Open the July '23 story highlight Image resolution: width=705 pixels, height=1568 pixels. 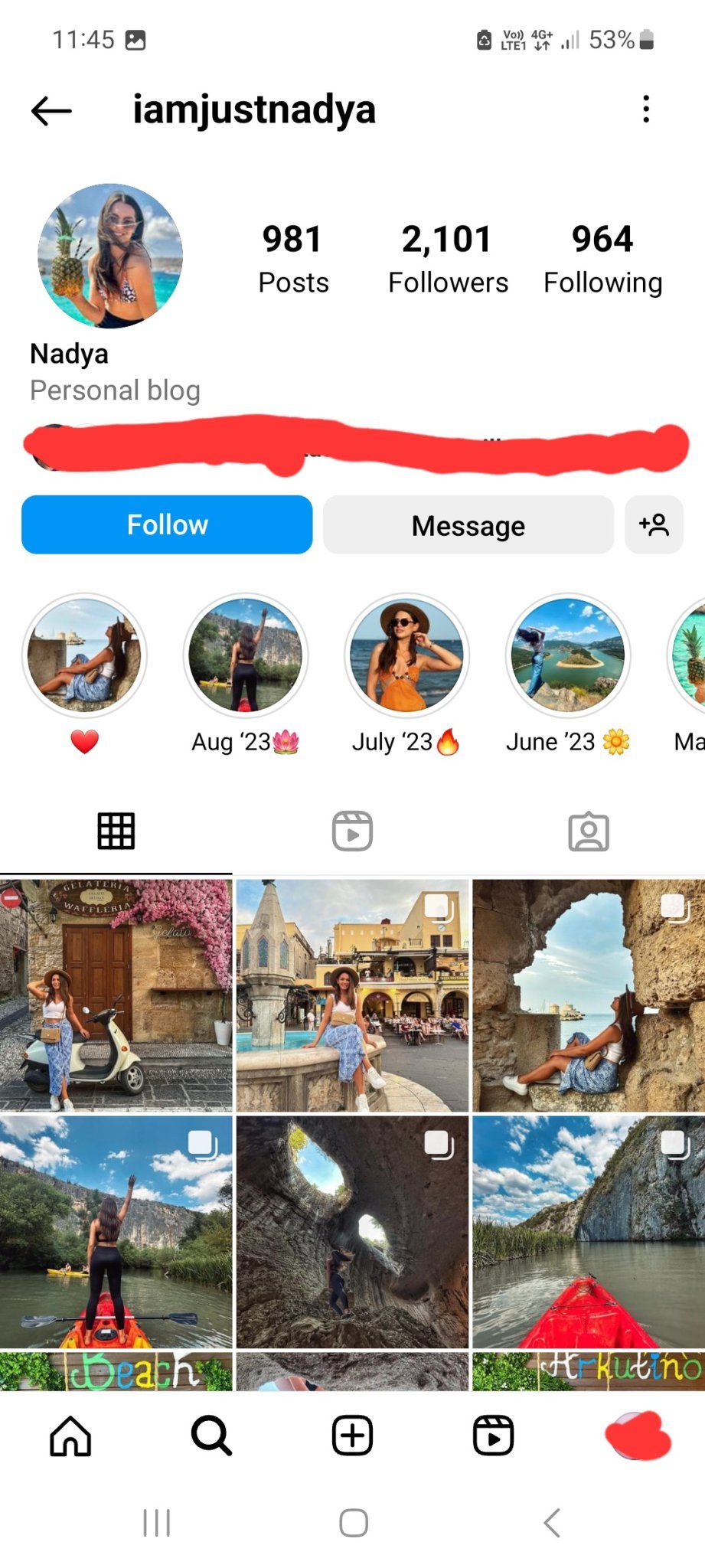click(x=406, y=656)
